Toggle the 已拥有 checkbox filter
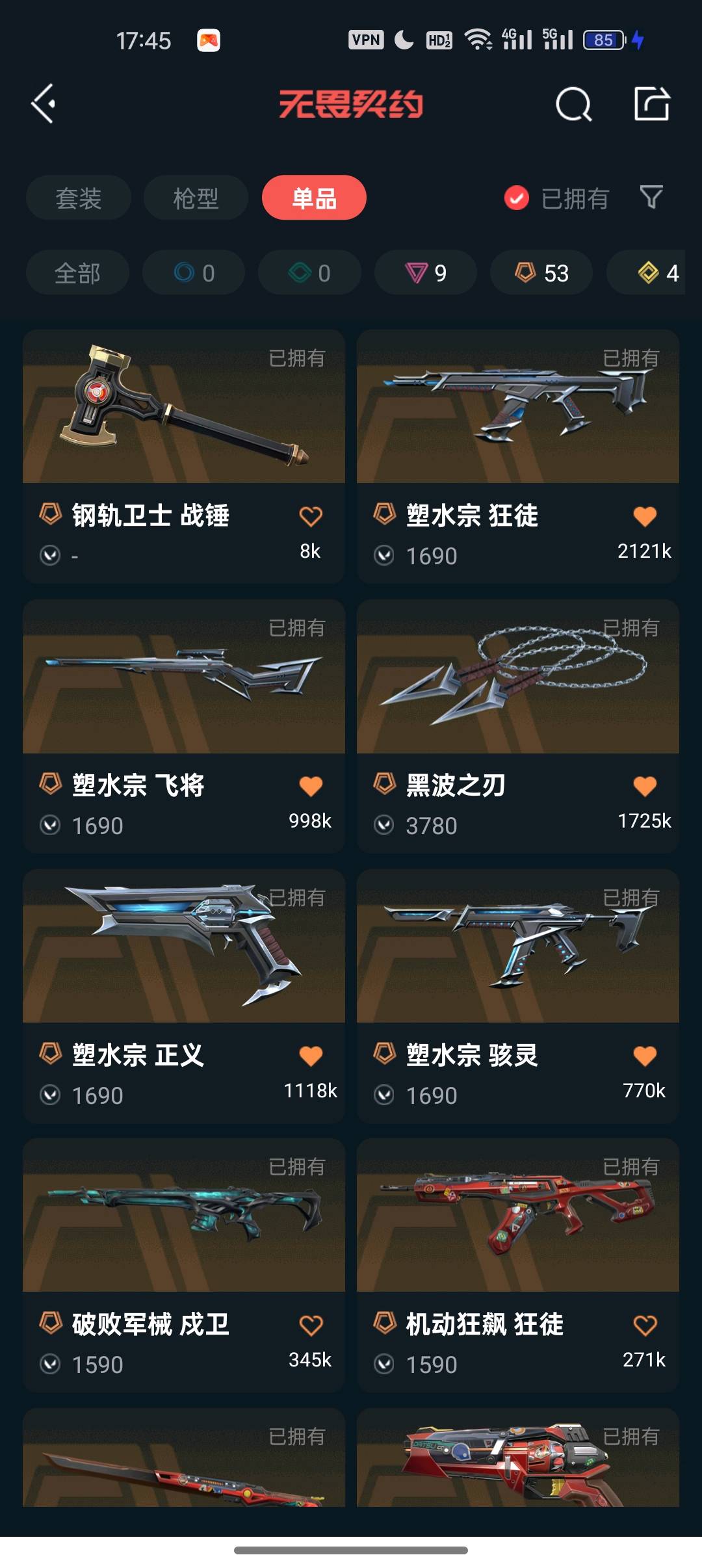Image resolution: width=702 pixels, height=1568 pixels. (x=517, y=198)
